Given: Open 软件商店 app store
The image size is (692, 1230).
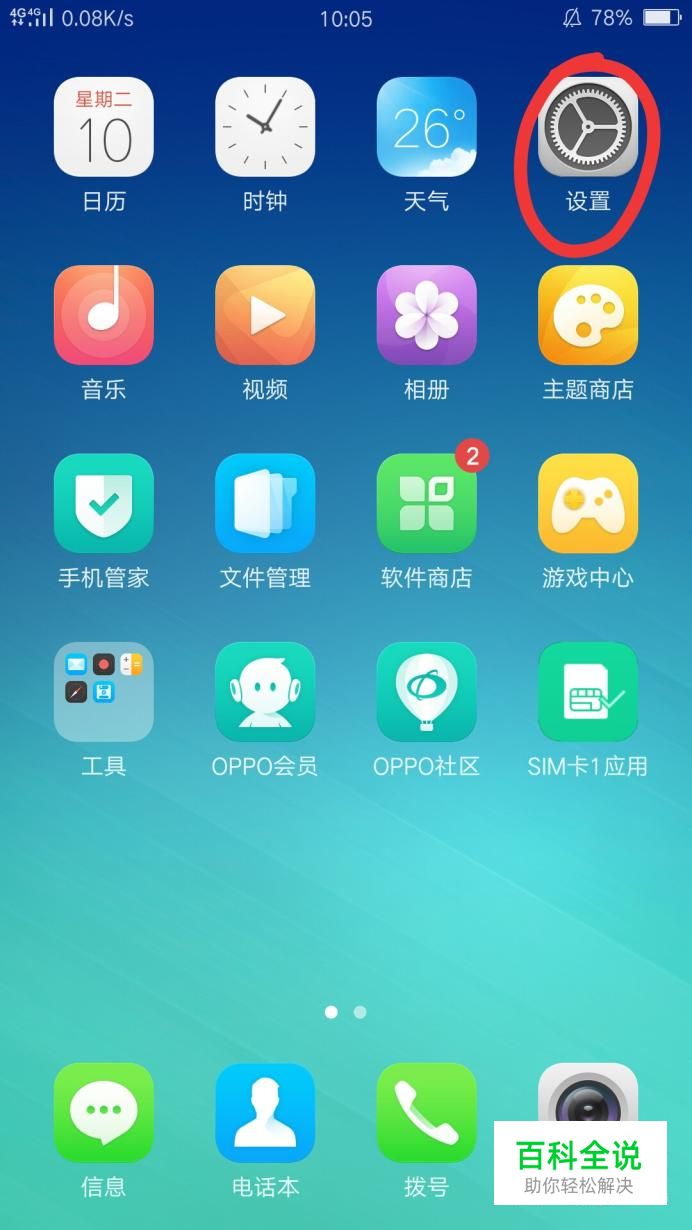Looking at the screenshot, I should coord(426,503).
